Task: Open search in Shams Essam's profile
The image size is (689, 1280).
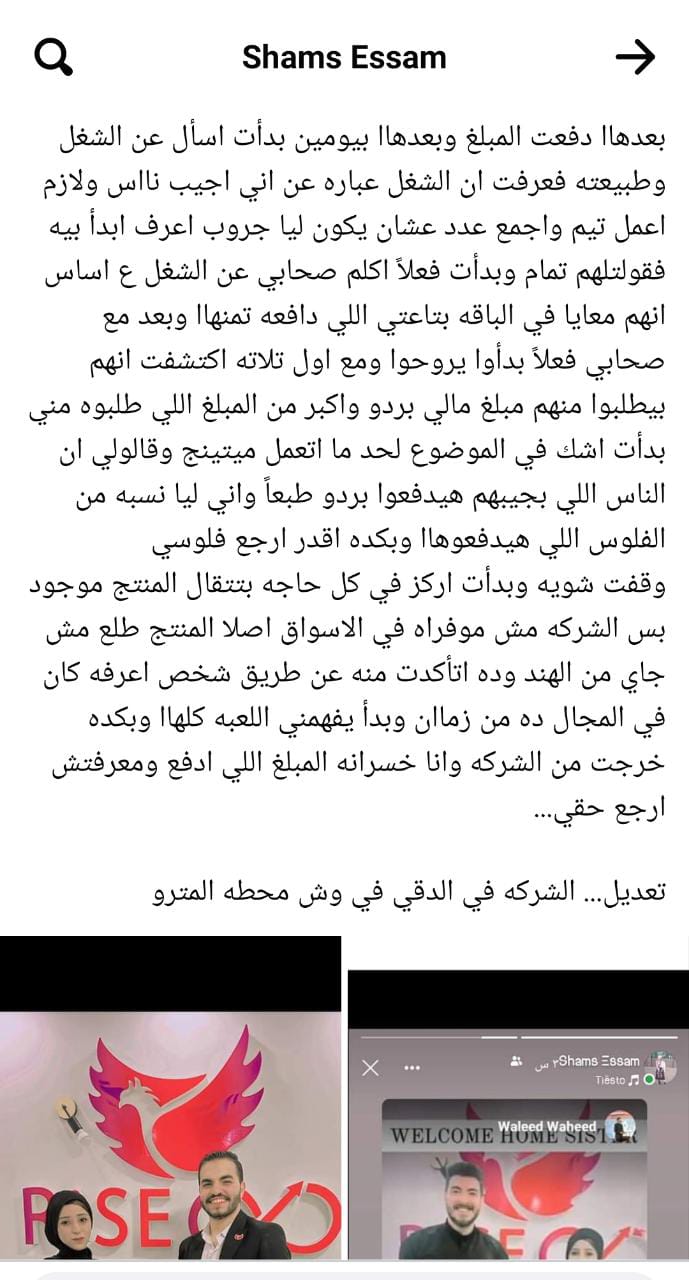Action: pos(54,57)
